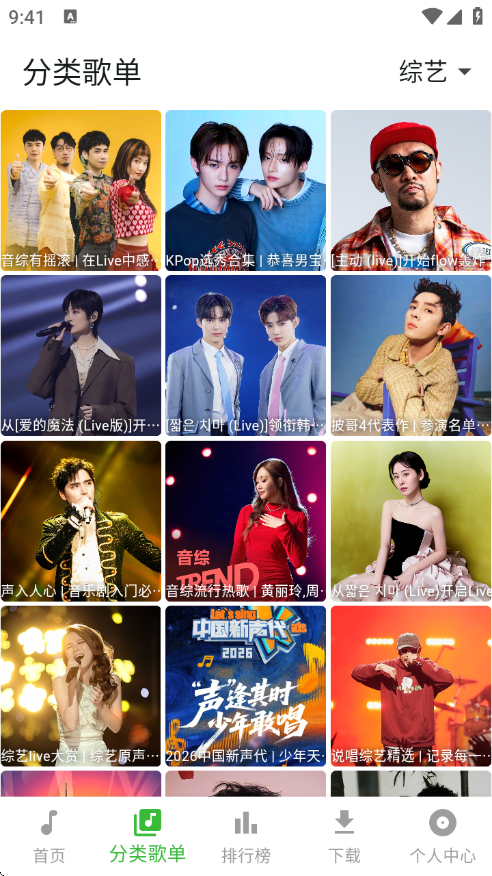Open the 披哥4代表作 playlist

[x=411, y=355]
